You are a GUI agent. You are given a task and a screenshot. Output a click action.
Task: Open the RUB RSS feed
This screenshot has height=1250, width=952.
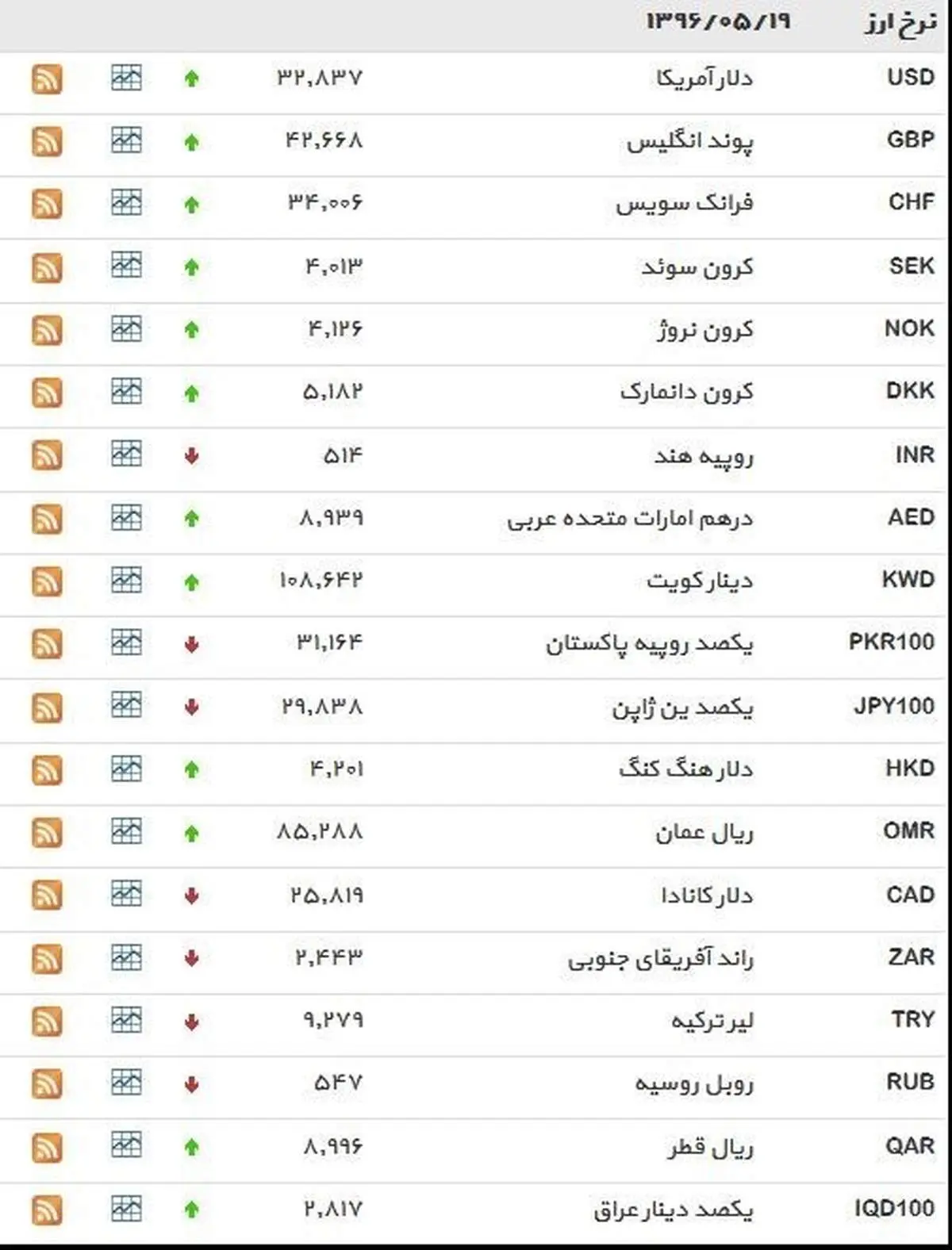47,1083
